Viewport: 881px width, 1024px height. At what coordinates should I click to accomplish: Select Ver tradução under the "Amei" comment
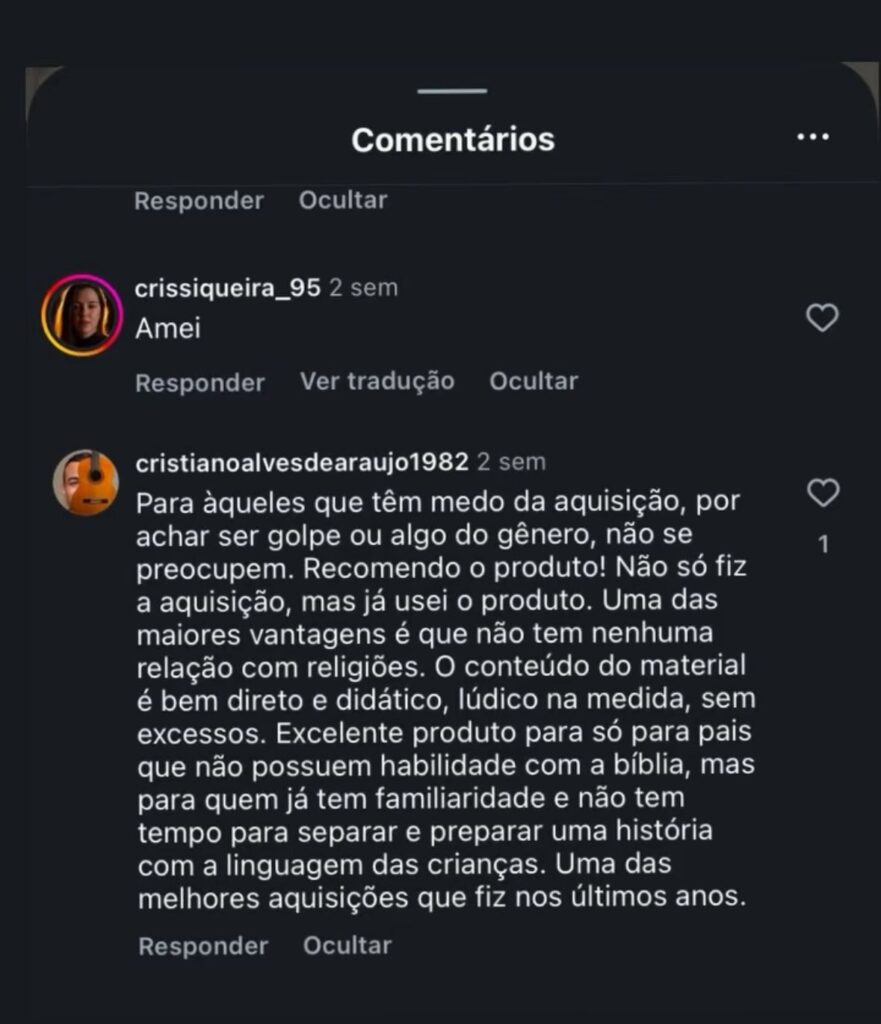[377, 381]
